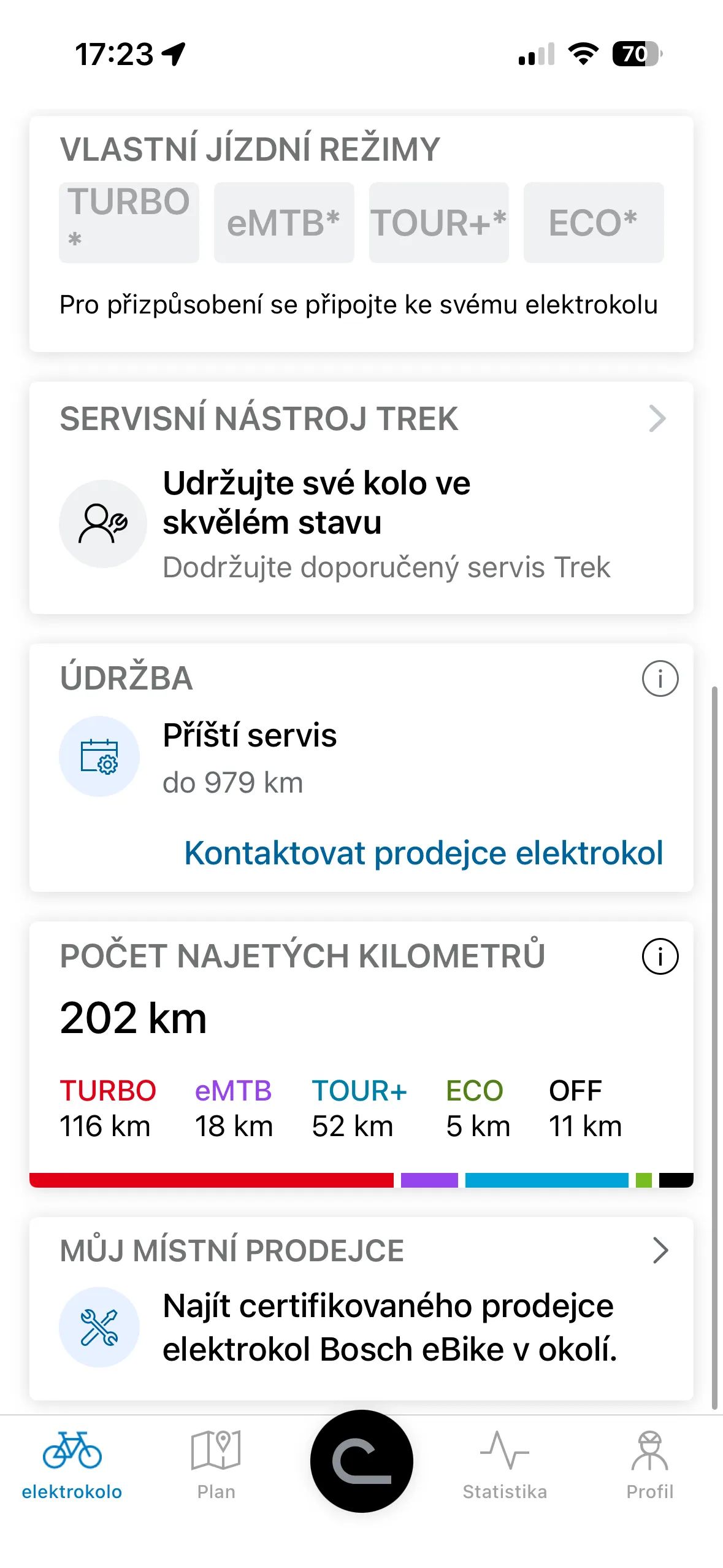Switch to the Plan tab
This screenshot has width=723, height=1568.
(x=216, y=1464)
